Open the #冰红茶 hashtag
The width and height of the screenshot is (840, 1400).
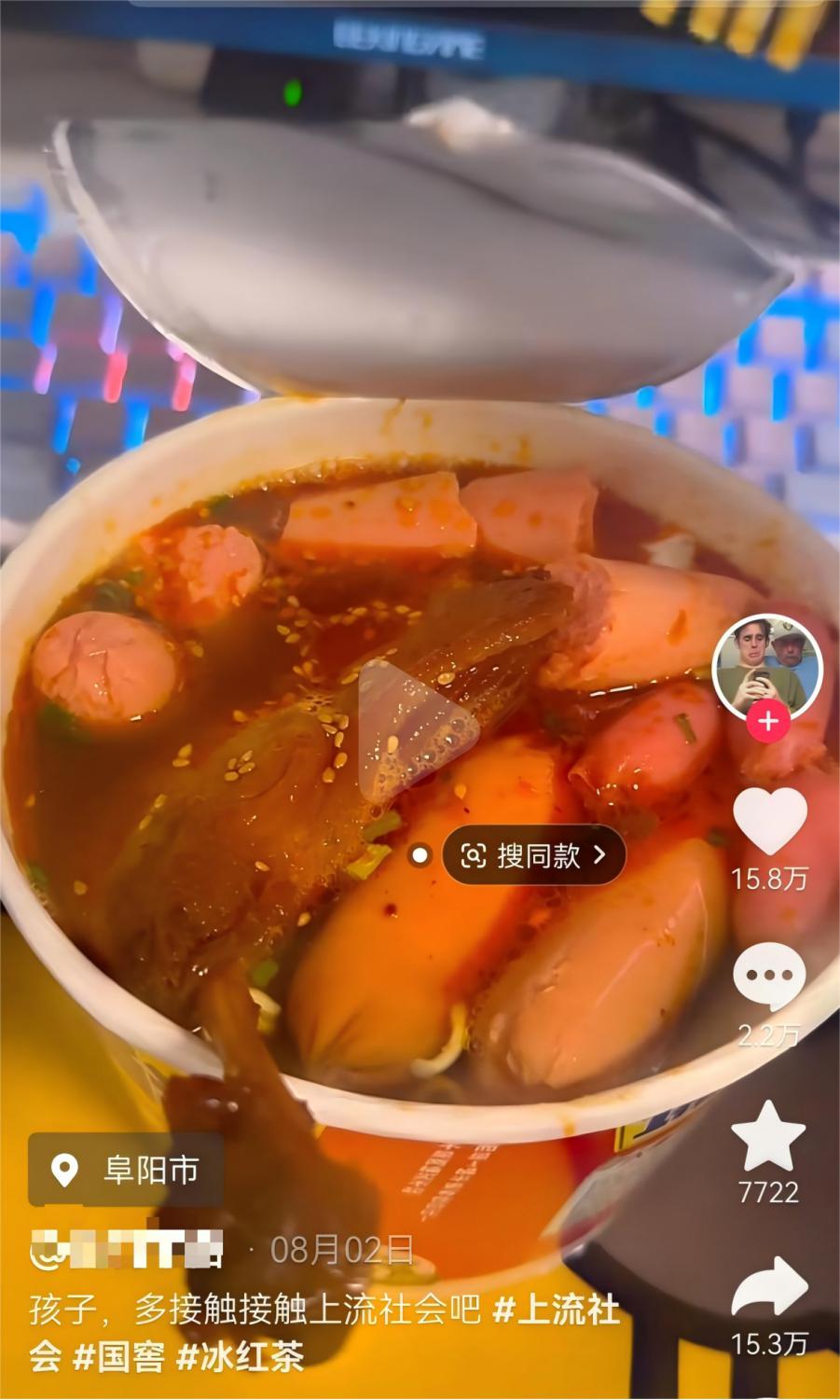tap(241, 1357)
